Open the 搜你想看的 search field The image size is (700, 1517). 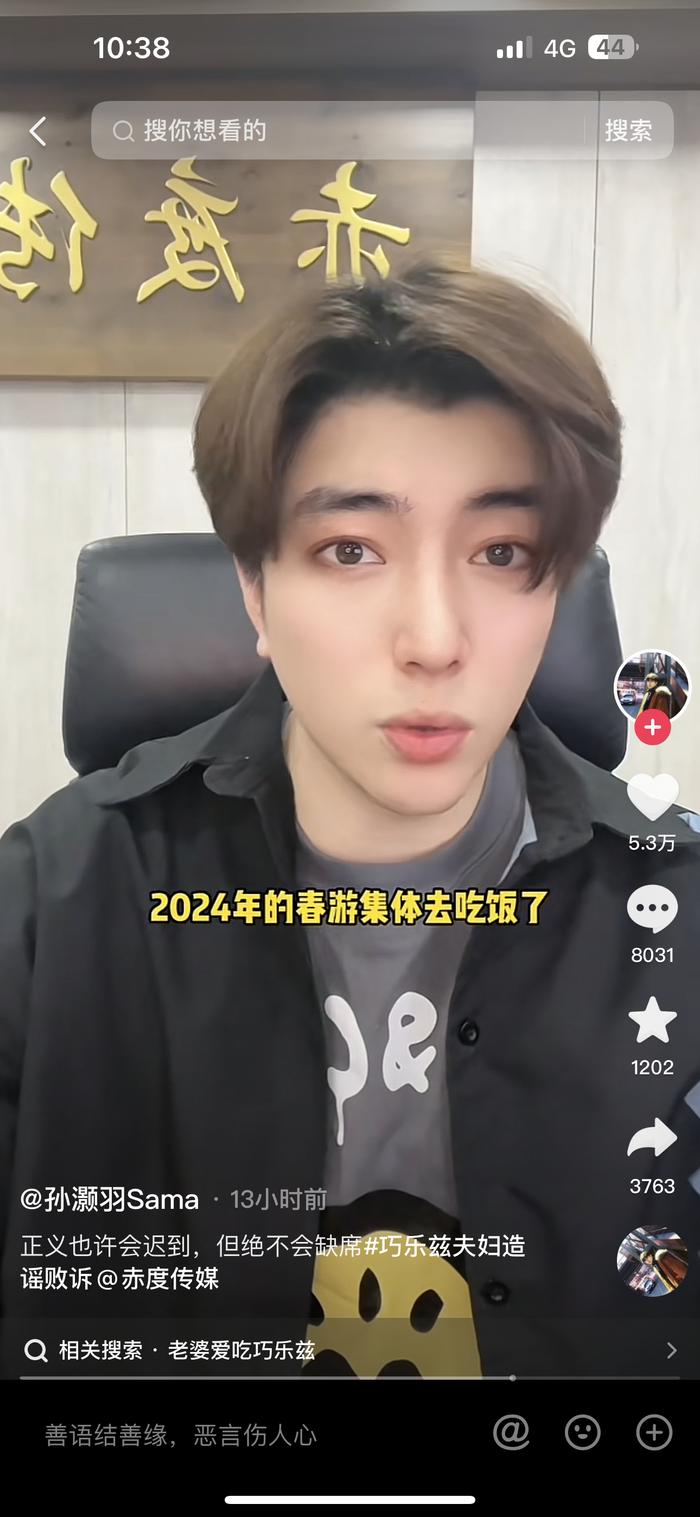pyautogui.click(x=338, y=131)
